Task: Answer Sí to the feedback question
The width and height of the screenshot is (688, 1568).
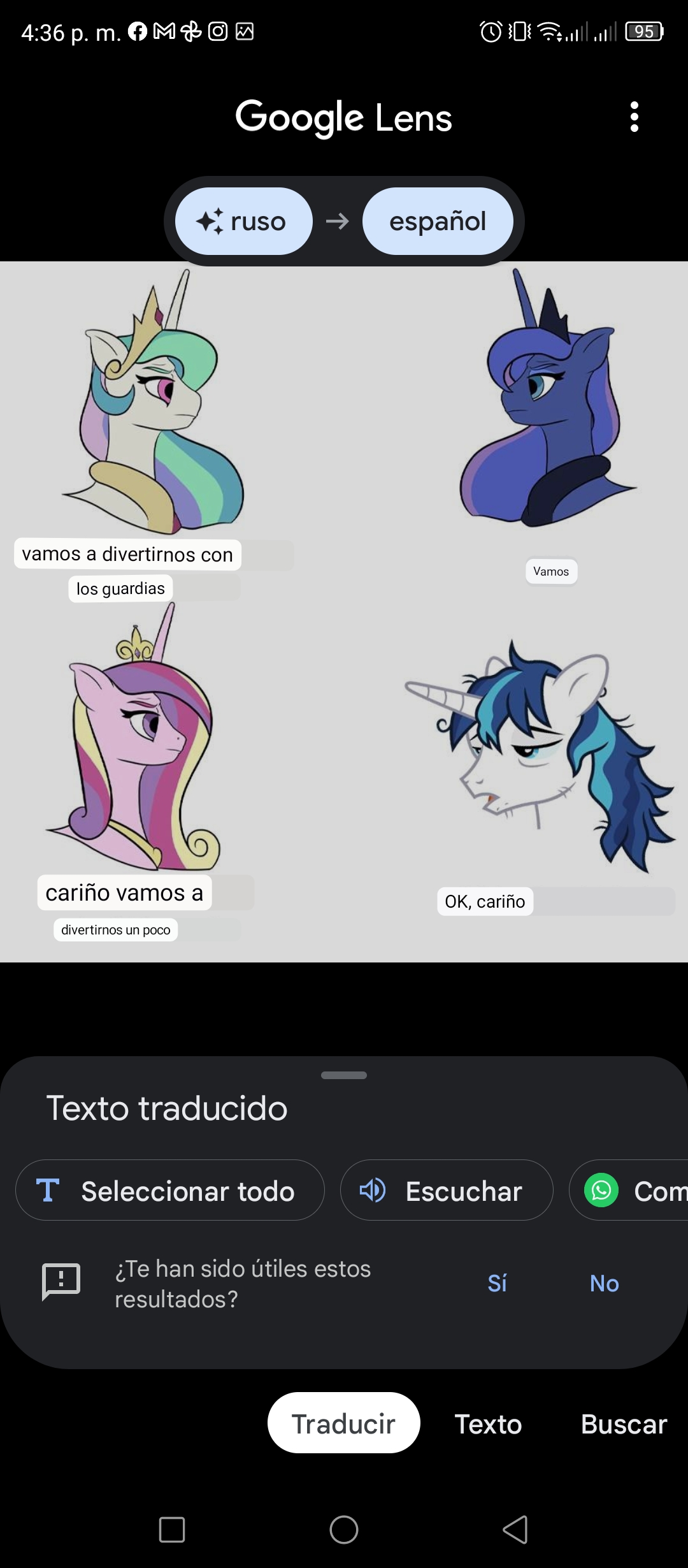Action: point(497,1283)
